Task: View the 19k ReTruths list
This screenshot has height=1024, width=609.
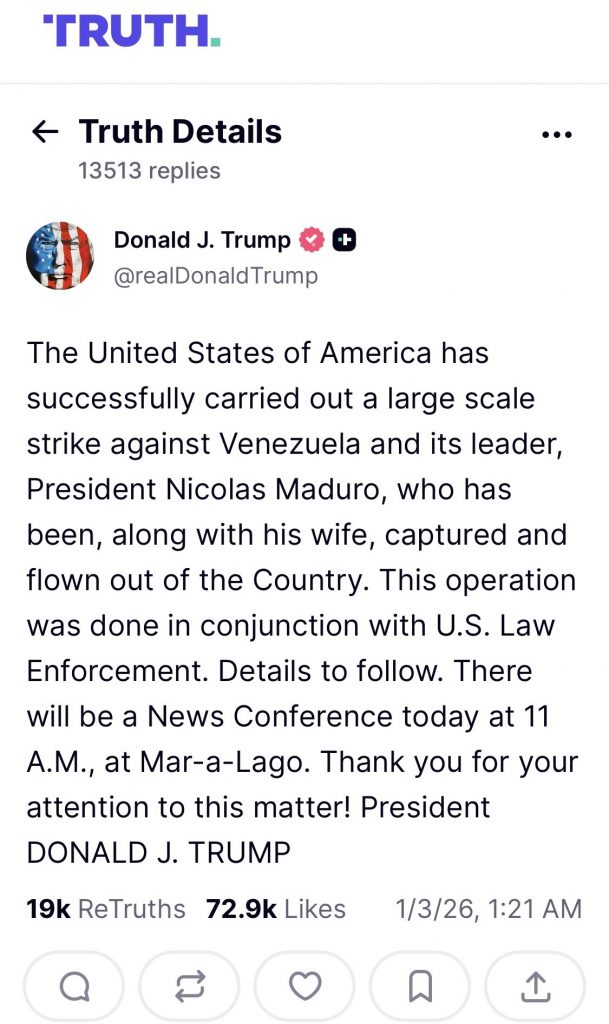Action: [x=106, y=909]
